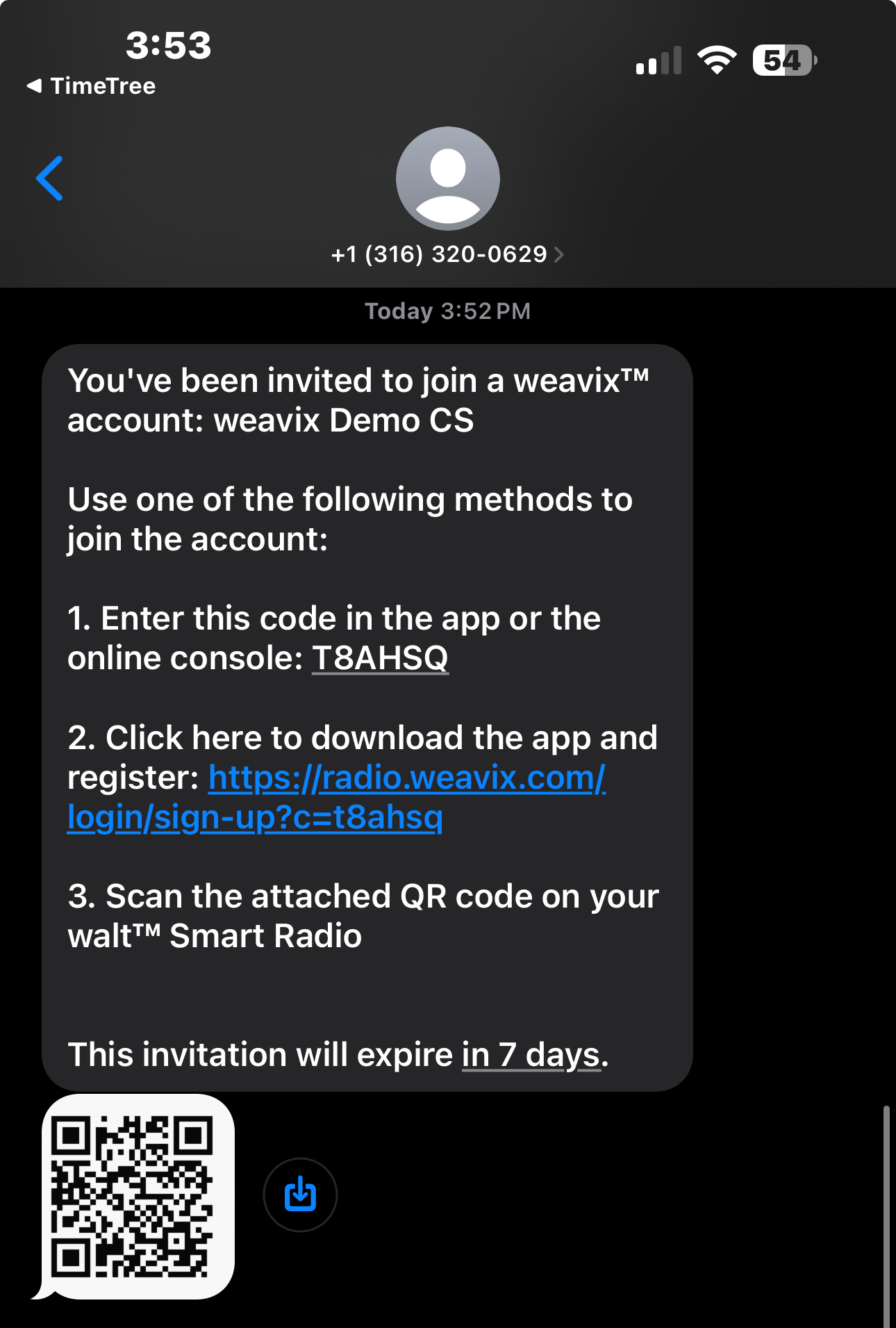Return to the TimeTree app
This screenshot has height=1328, width=896.
click(91, 86)
